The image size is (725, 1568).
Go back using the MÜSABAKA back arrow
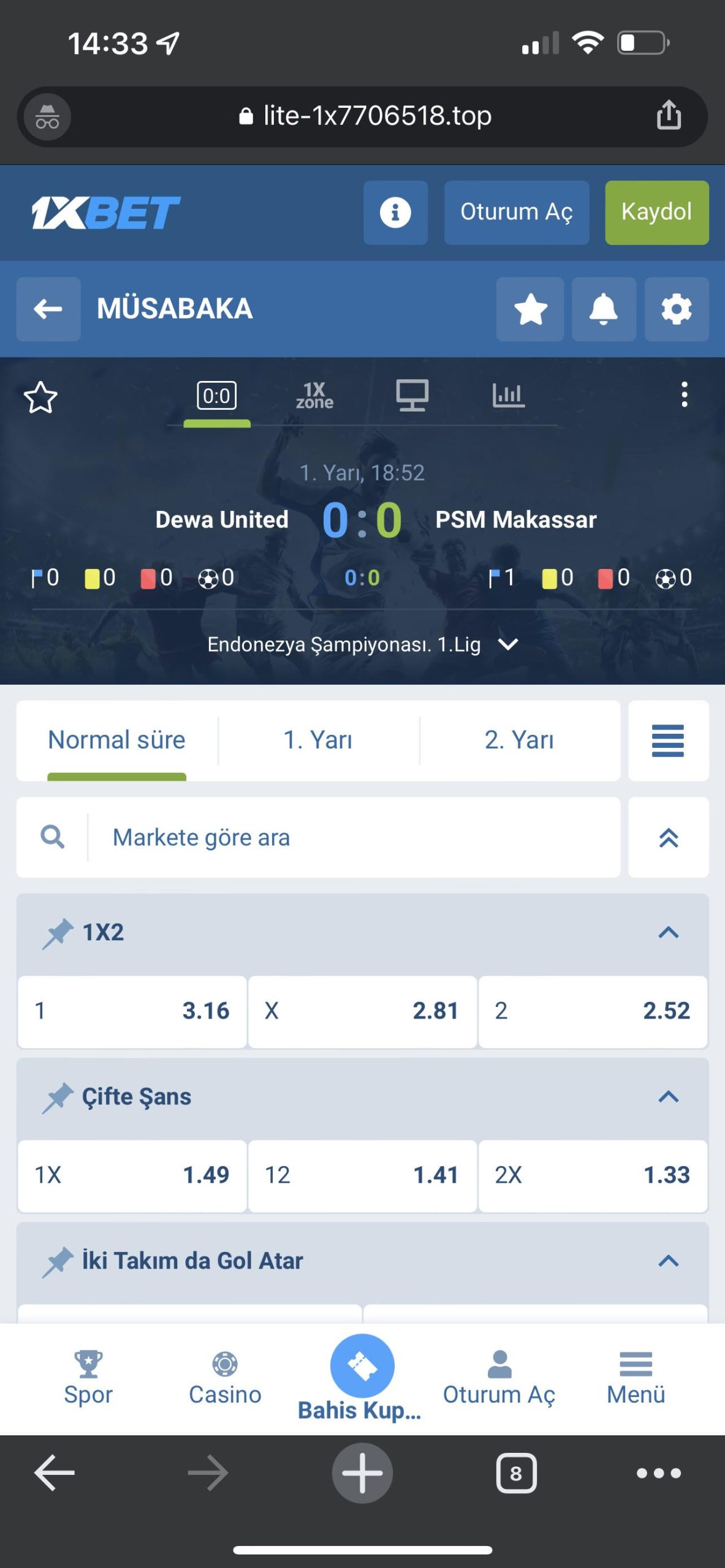click(48, 309)
